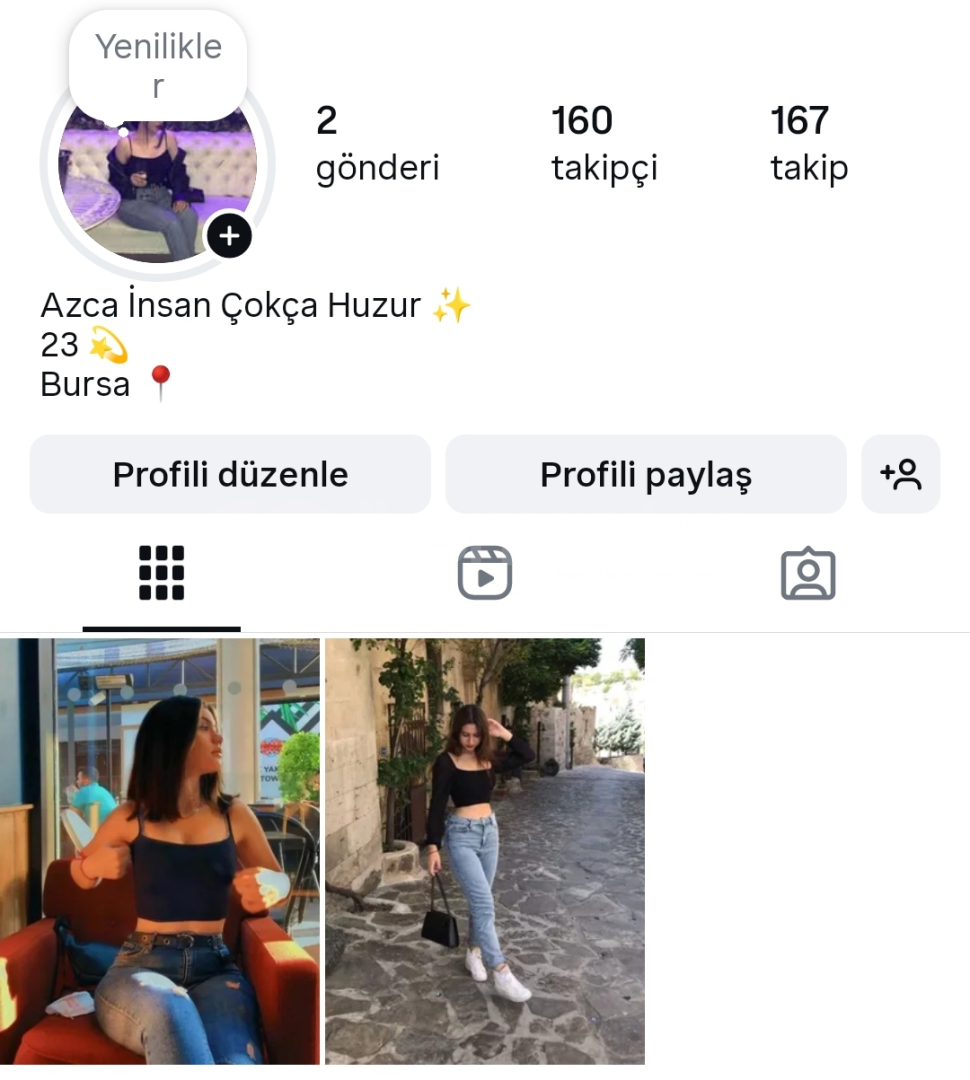Switch to the tagged photos tab
The image size is (970, 1080).
point(807,574)
